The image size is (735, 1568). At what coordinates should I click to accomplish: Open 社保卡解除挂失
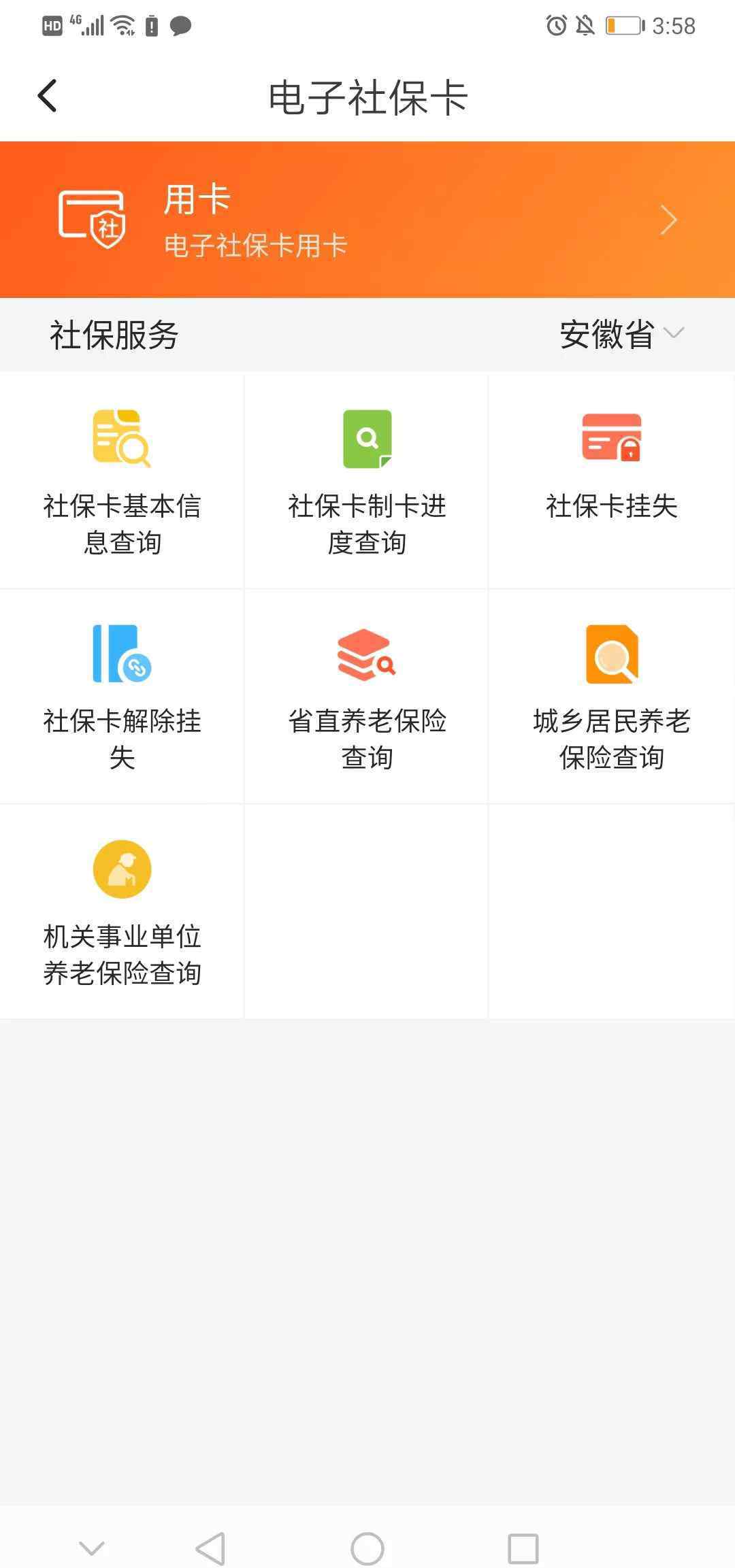[122, 697]
